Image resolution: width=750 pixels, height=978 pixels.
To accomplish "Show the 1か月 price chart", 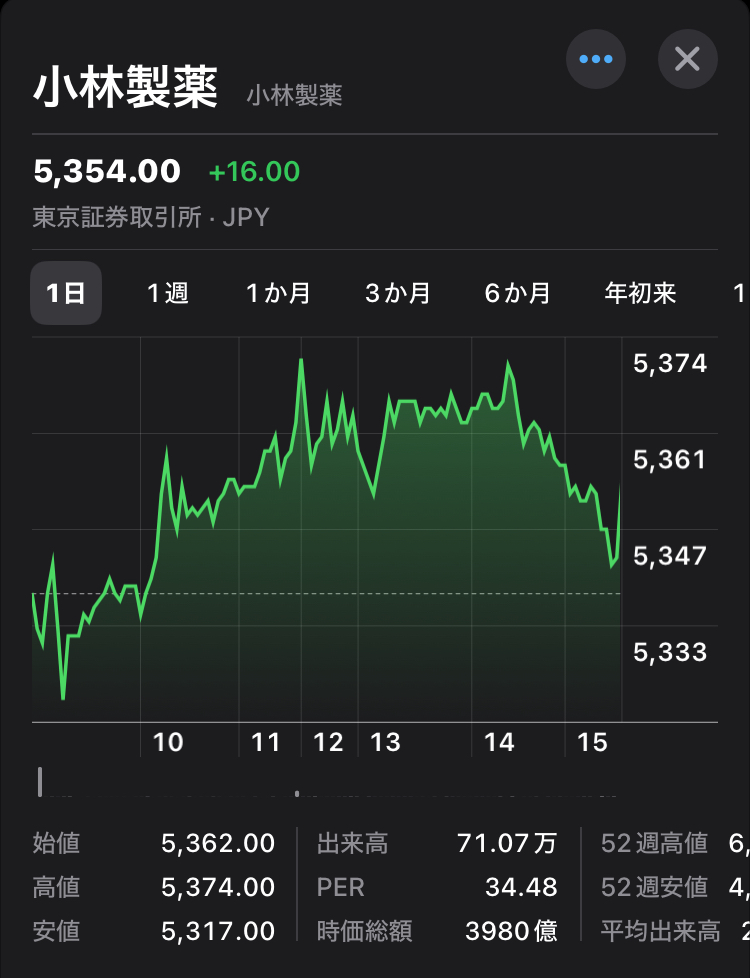I will (278, 293).
